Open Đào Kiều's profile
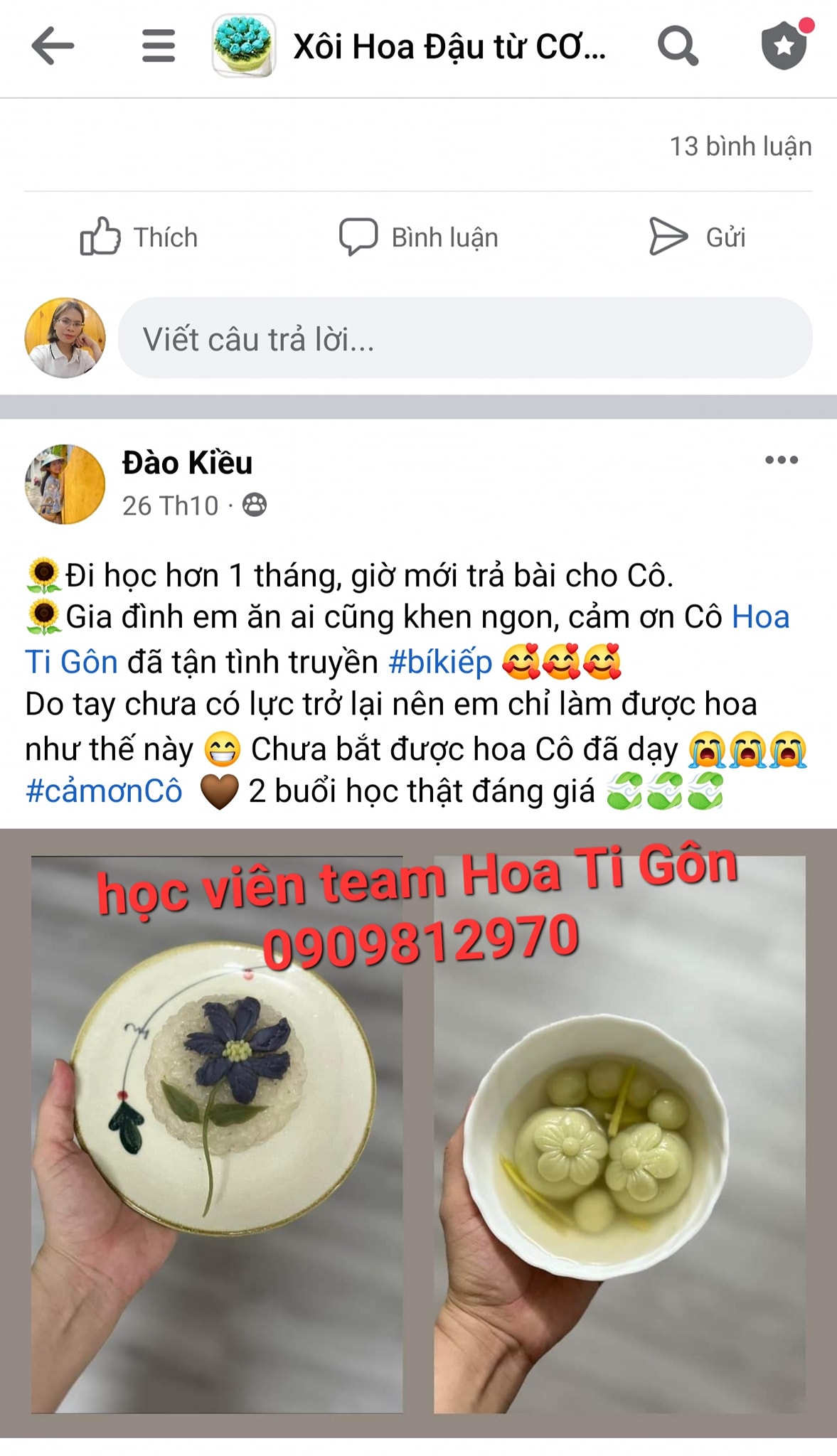The image size is (837, 1456). pyautogui.click(x=187, y=463)
